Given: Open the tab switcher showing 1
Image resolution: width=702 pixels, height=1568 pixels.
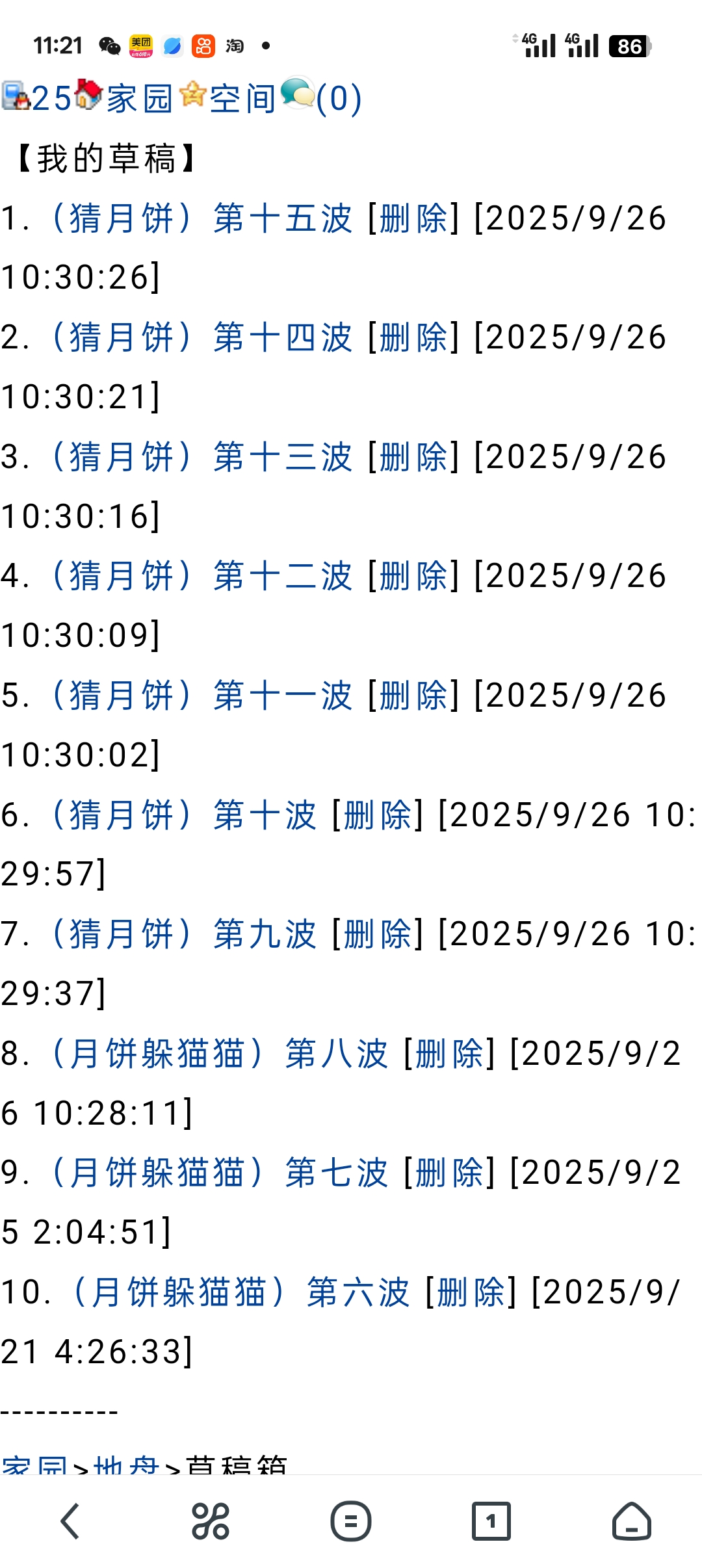Looking at the screenshot, I should tap(491, 1521).
